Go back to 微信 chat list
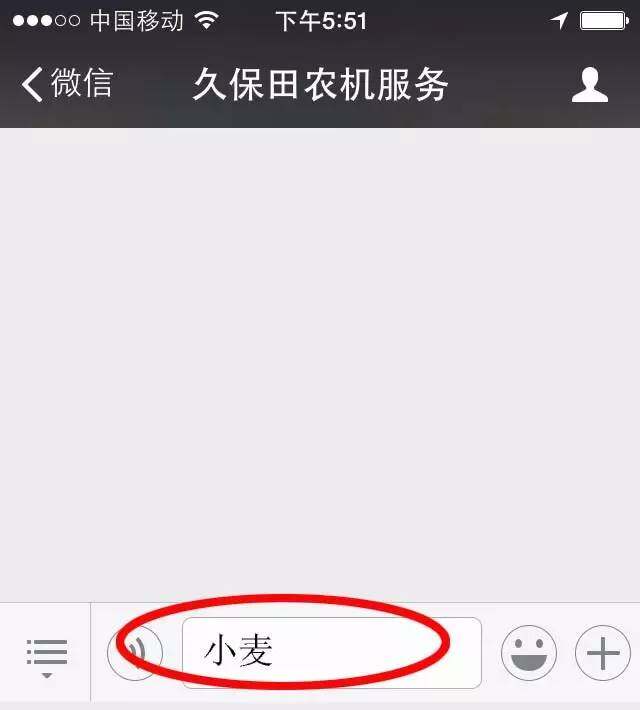Viewport: 640px width, 710px height. (67, 85)
